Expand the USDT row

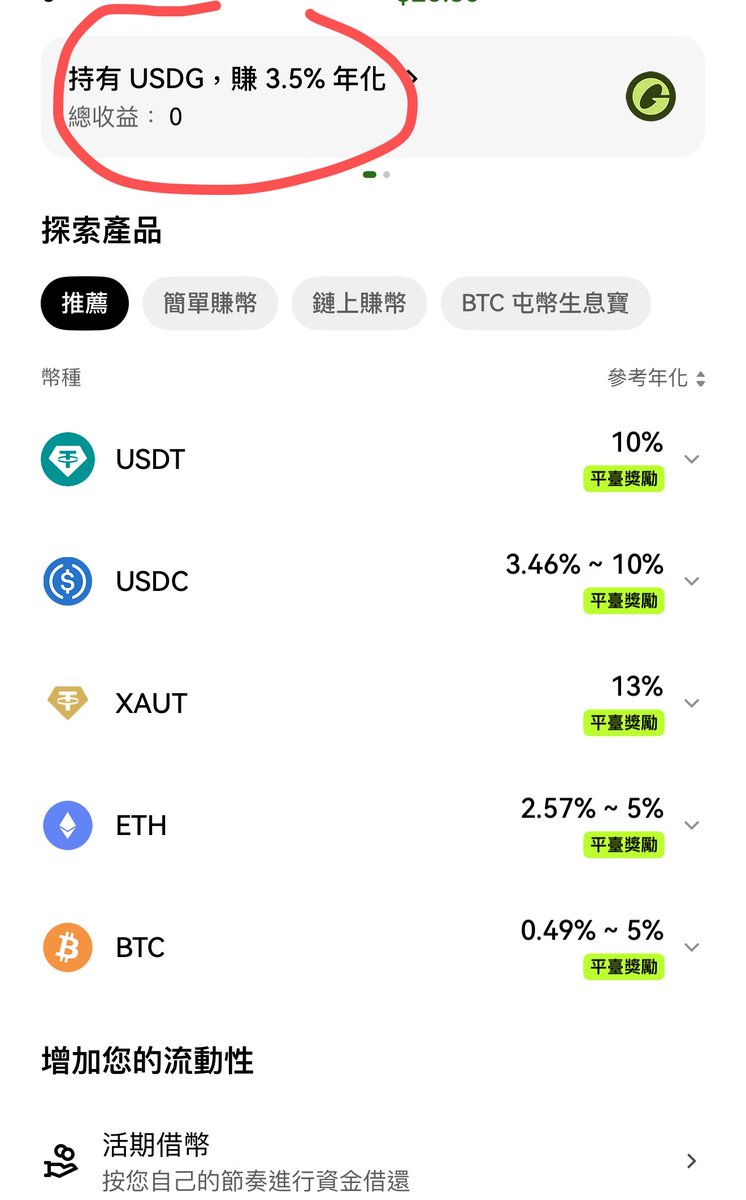[372, 460]
